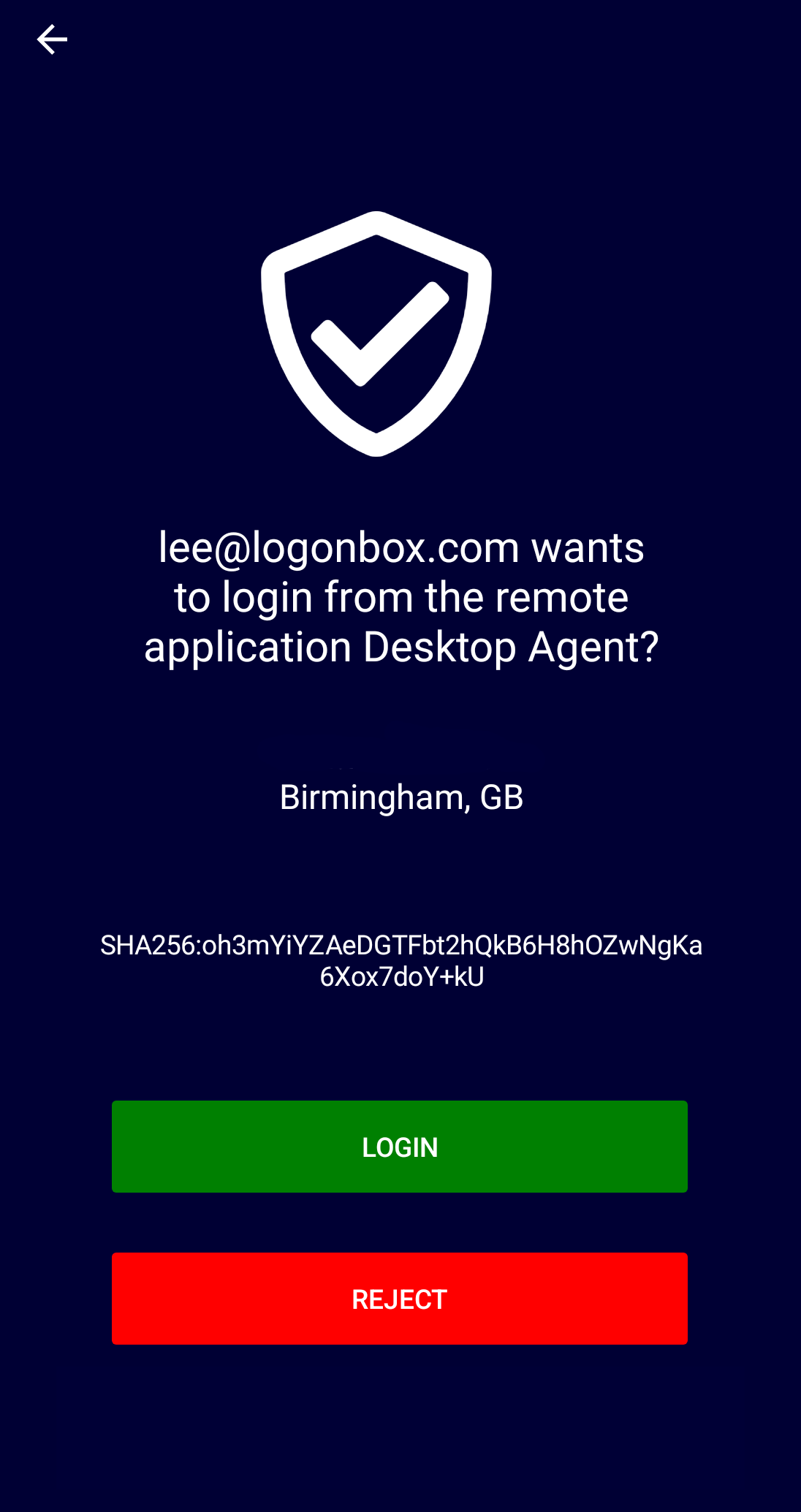This screenshot has height=1512, width=801.
Task: Go back using the top-left arrow
Action: click(x=52, y=39)
